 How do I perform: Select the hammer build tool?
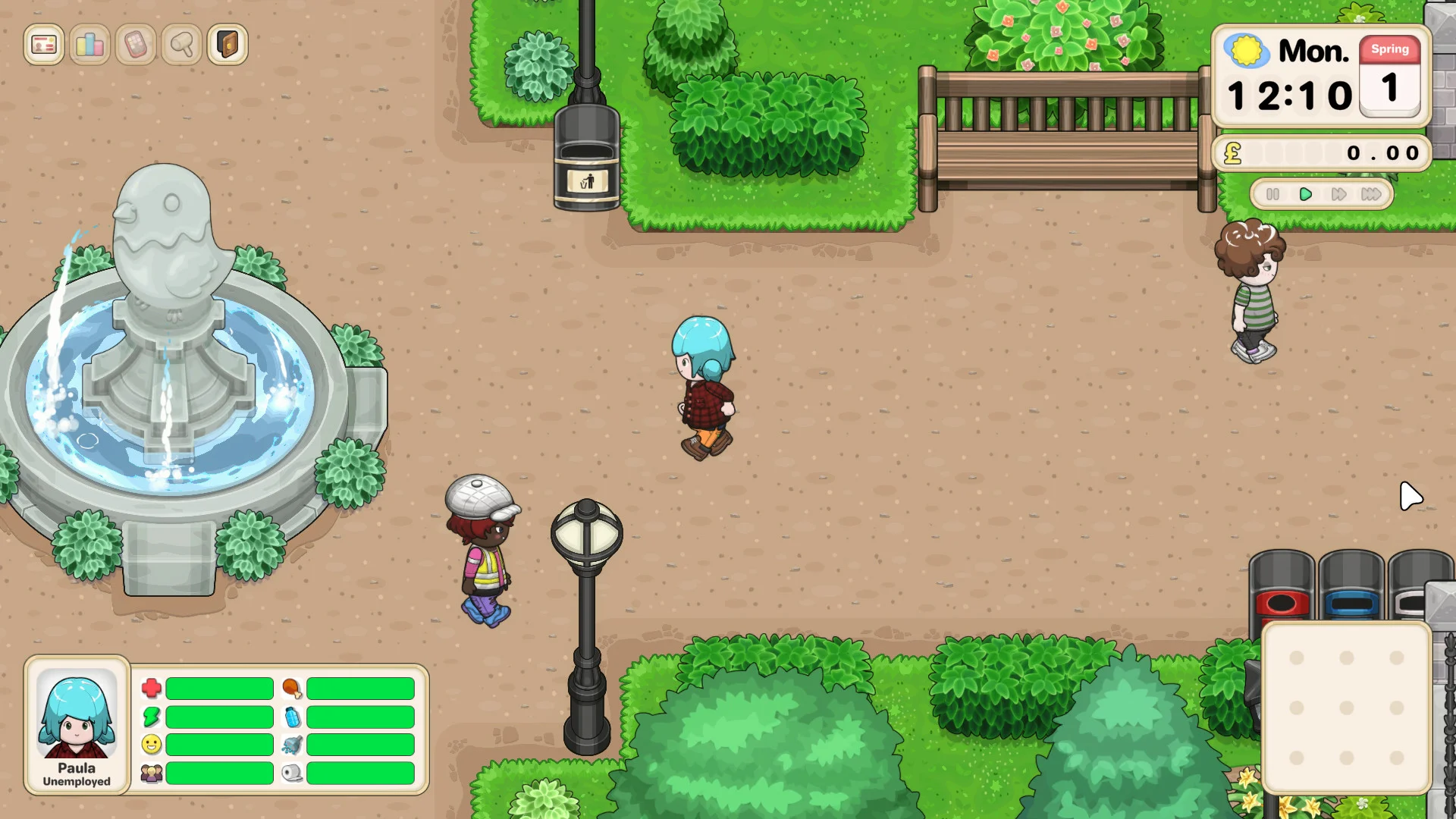182,45
